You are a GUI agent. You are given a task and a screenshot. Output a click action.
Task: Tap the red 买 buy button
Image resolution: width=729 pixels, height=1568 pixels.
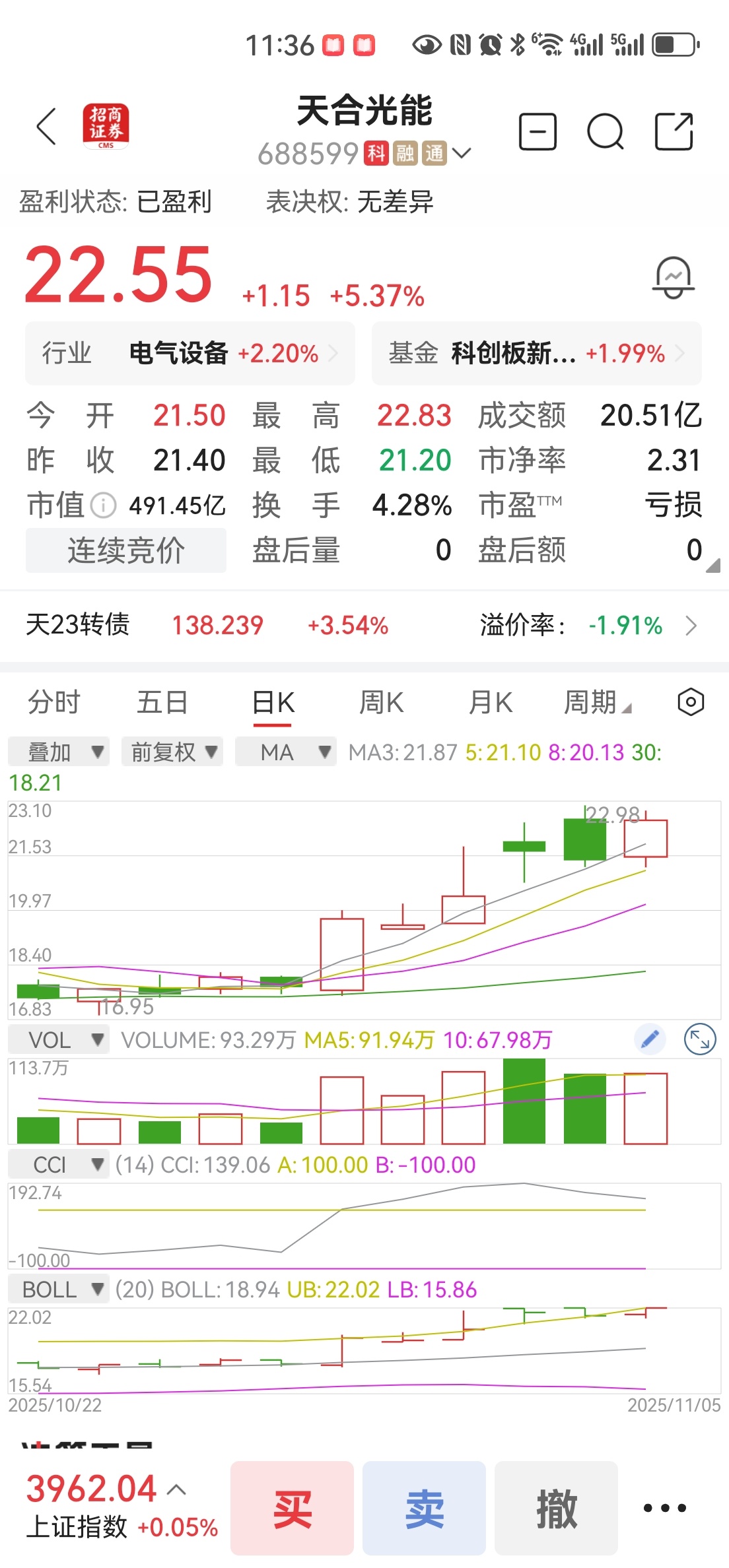tap(292, 1509)
